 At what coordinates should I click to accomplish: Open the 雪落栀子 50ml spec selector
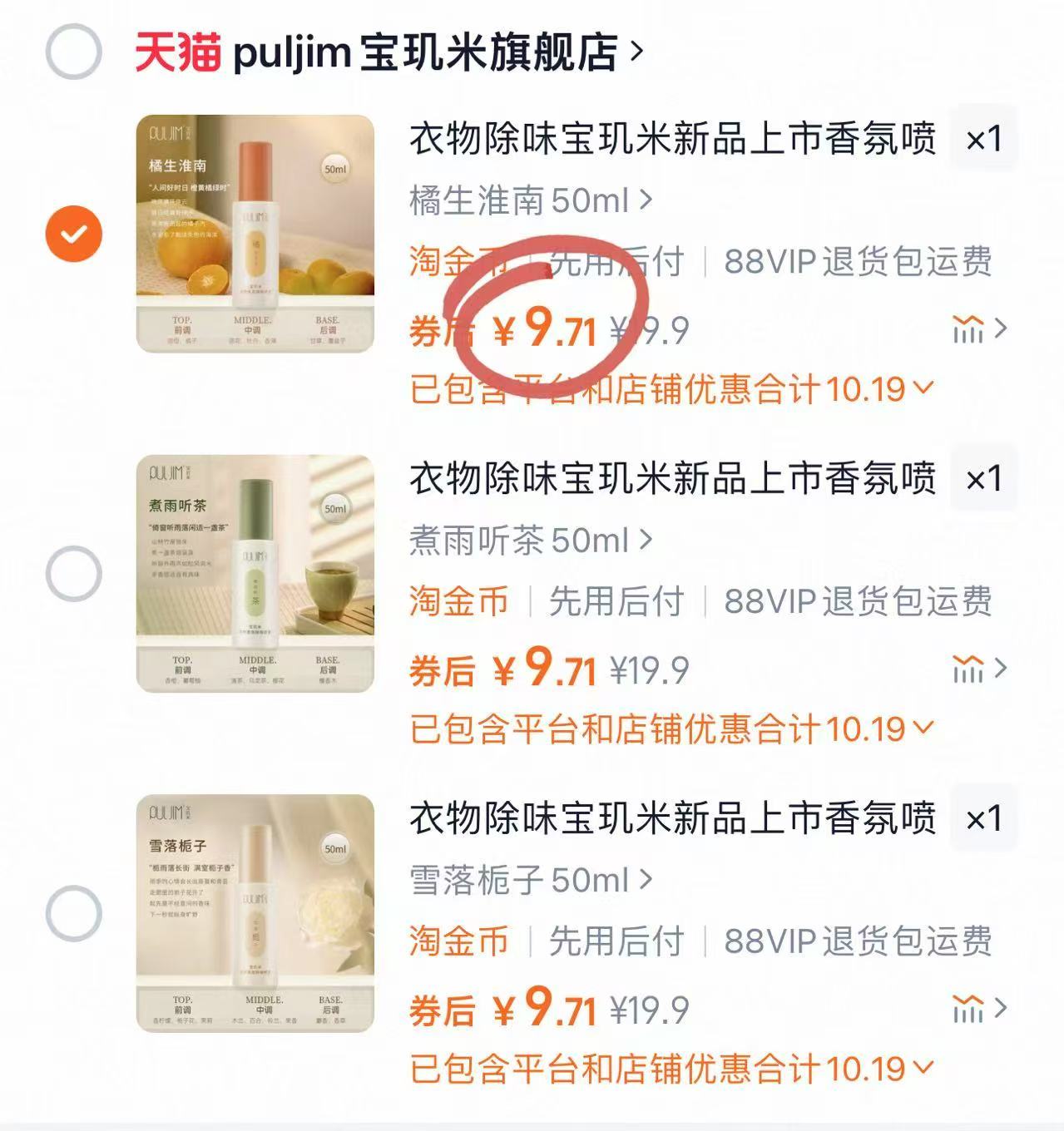coord(527,879)
